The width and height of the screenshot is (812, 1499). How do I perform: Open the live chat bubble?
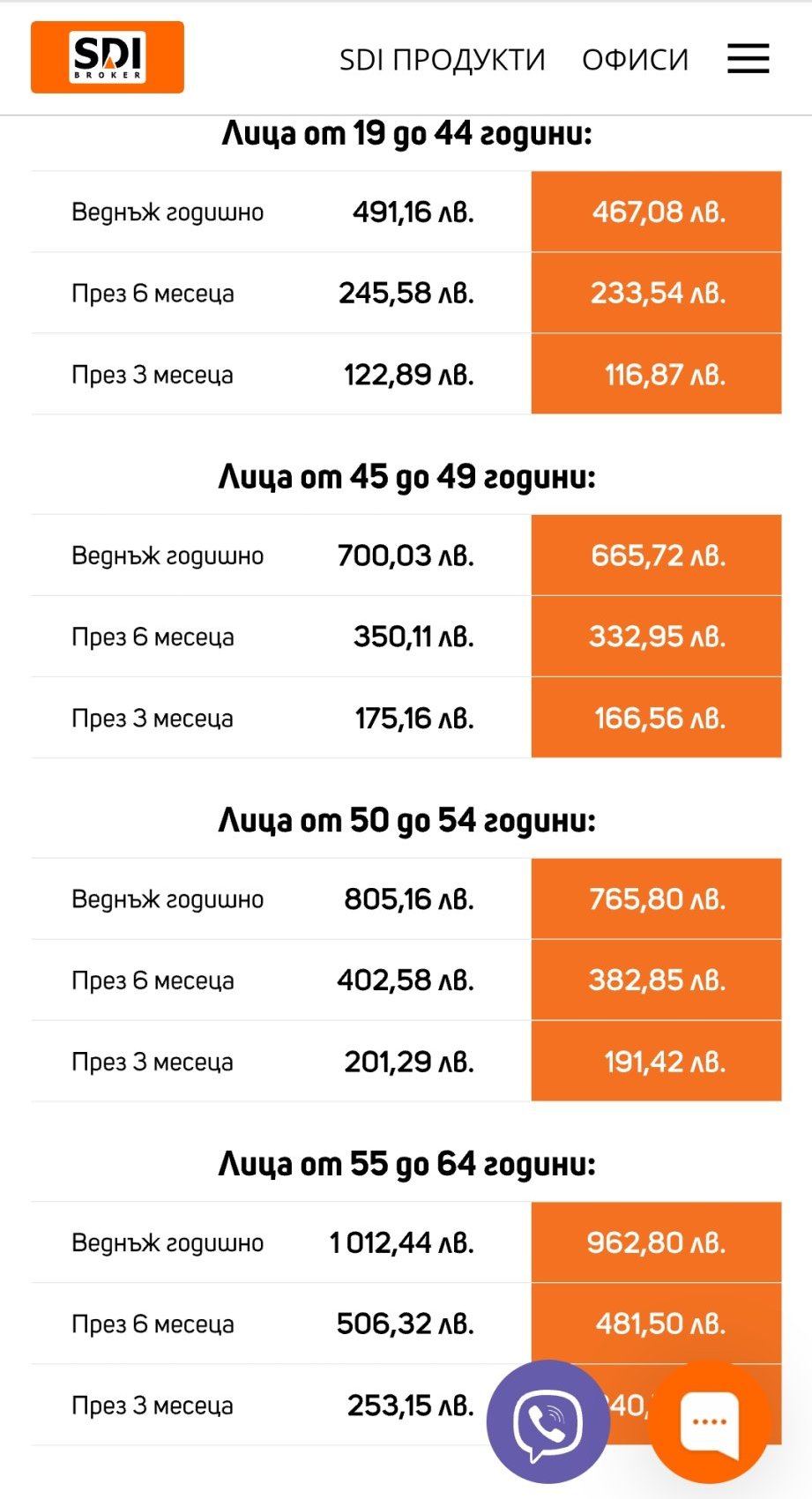point(710,1421)
